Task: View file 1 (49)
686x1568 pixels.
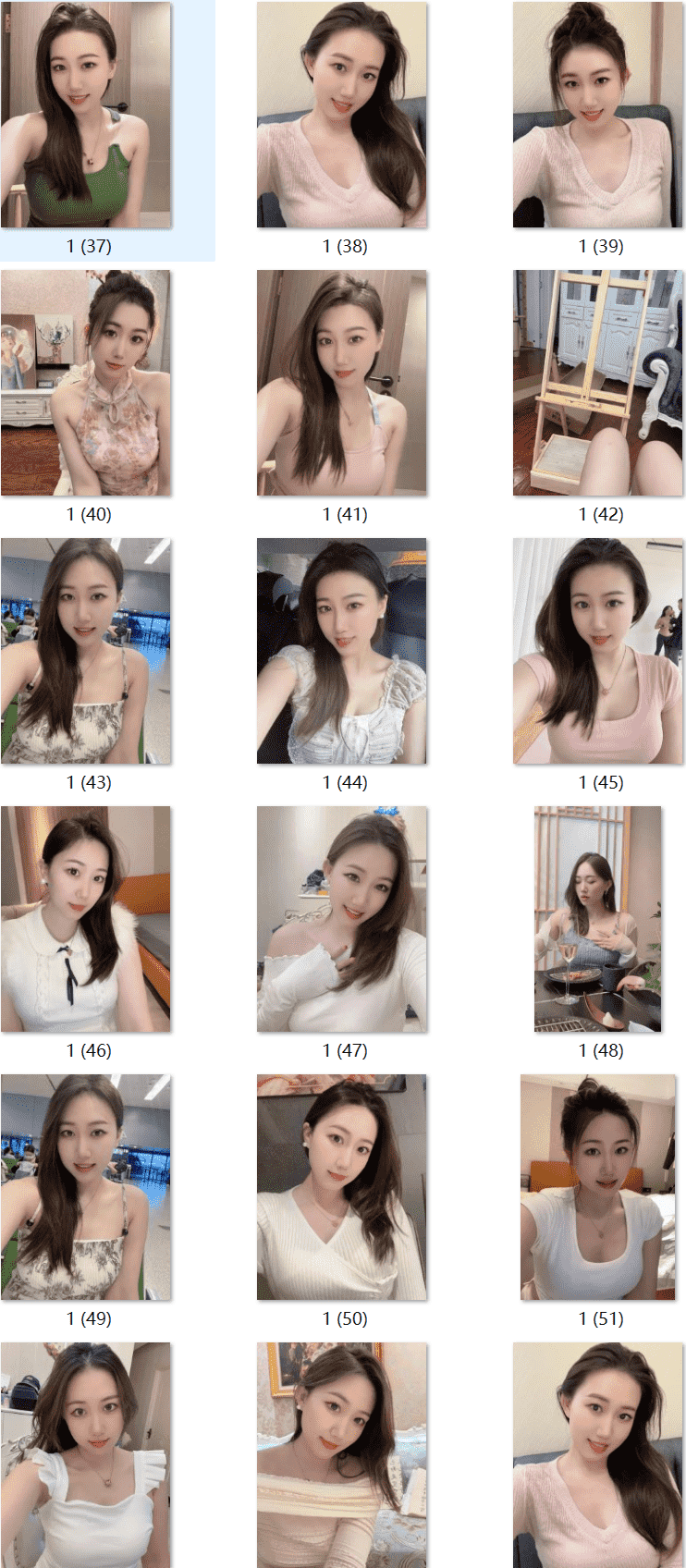Action: [86, 1187]
